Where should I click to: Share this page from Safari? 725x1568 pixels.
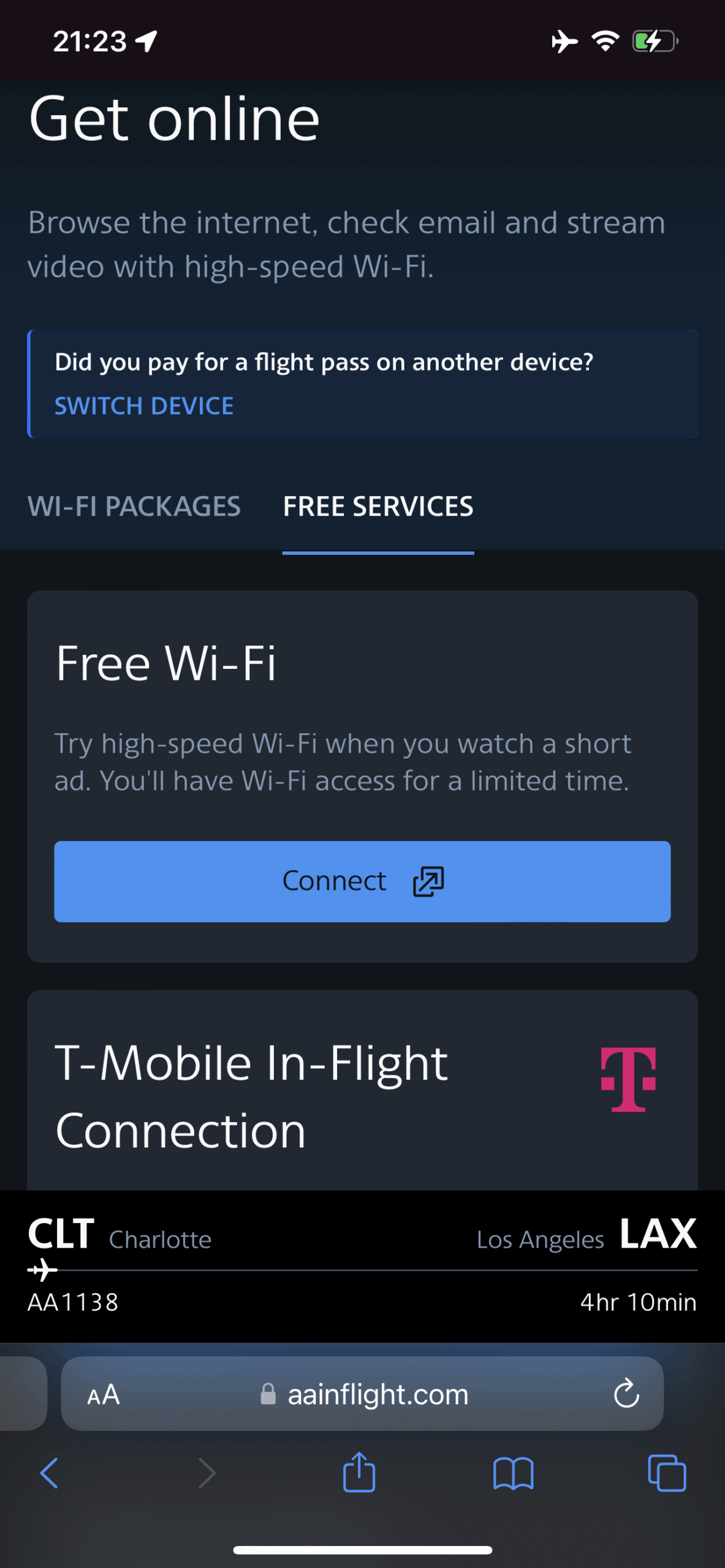[359, 1472]
